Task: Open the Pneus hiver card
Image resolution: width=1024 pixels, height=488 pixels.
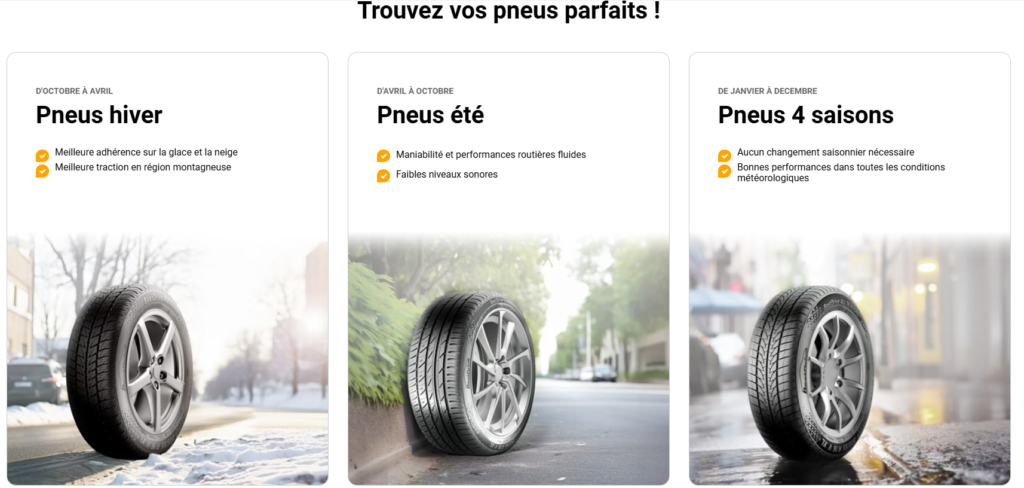Action: (167, 268)
